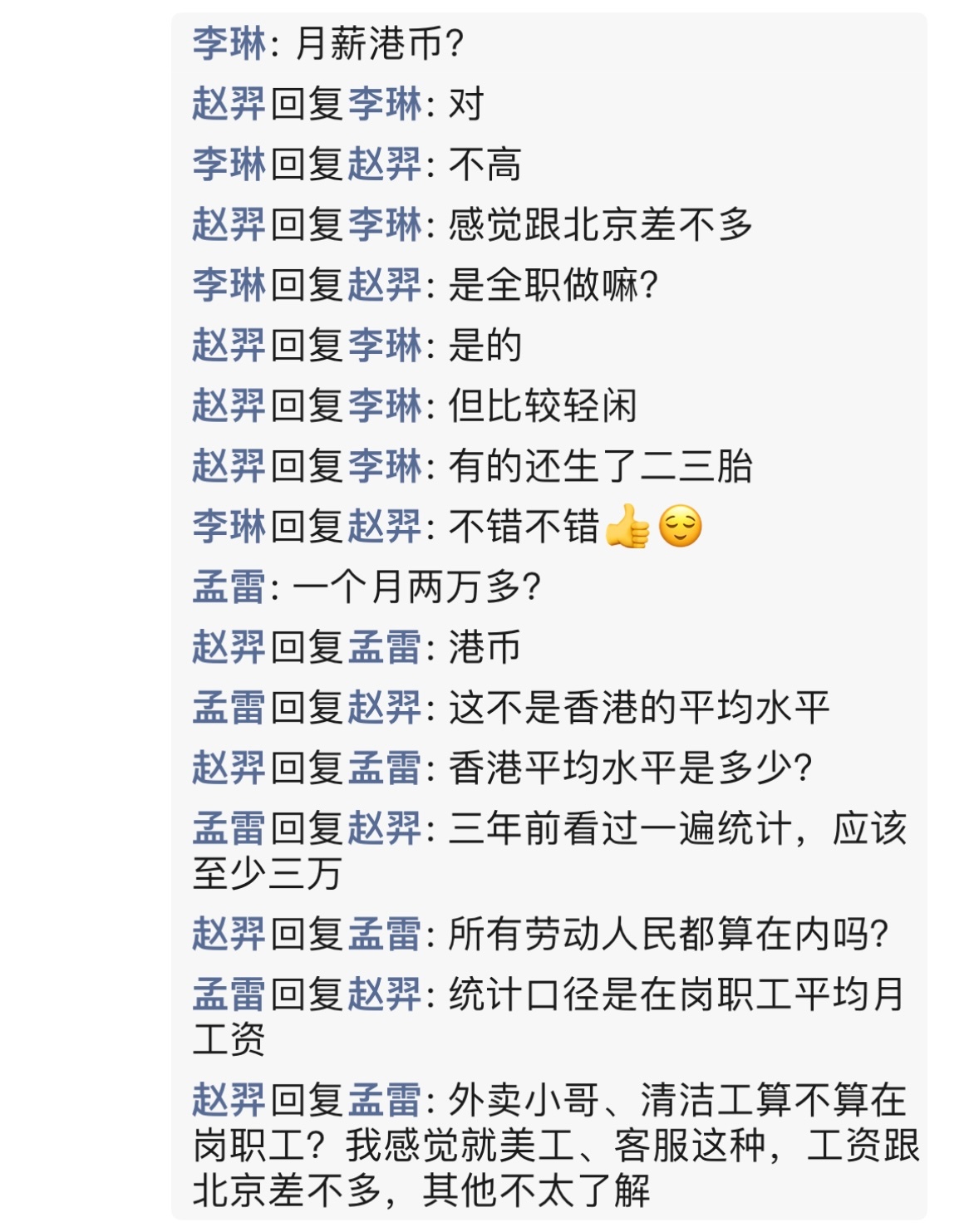Viewport: 979px width, 1232px height.
Task: Reply to 孟雷's '这不是香港的平均水平' comment
Action: [638, 709]
